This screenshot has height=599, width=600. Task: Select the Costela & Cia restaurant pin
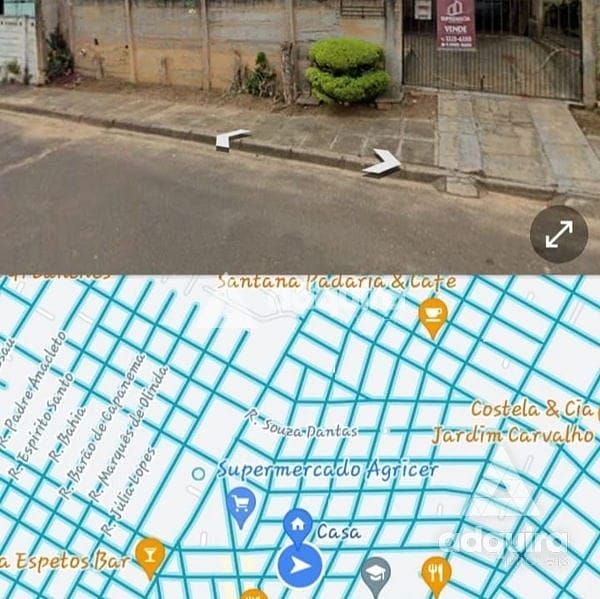[x=436, y=572]
